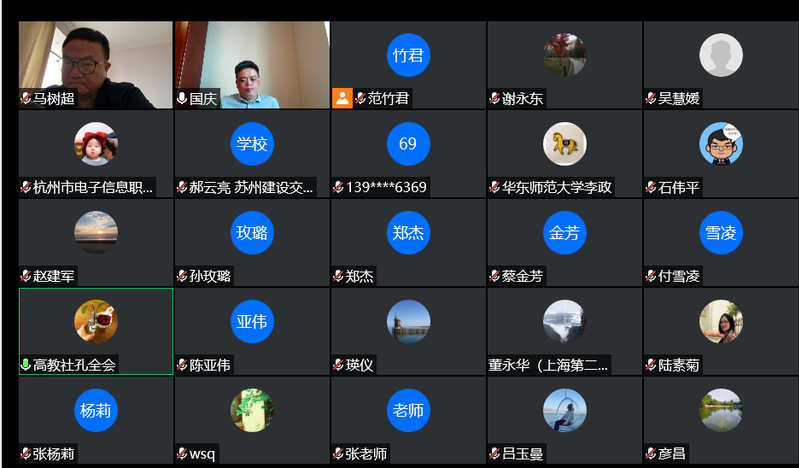The height and width of the screenshot is (468, 799).
Task: Tap 范竹君's participant tile
Action: [408, 64]
